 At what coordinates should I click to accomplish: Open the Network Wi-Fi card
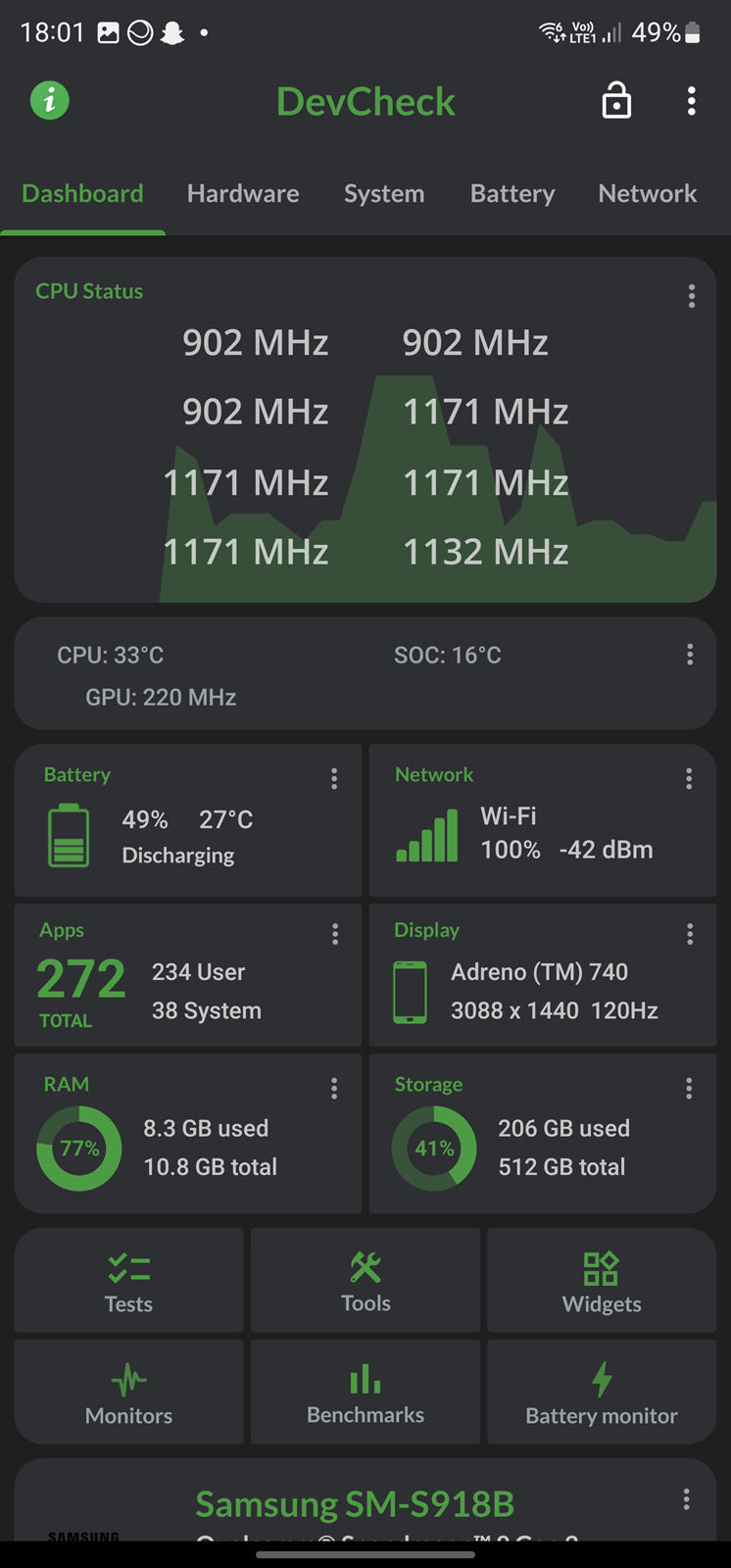pos(543,820)
